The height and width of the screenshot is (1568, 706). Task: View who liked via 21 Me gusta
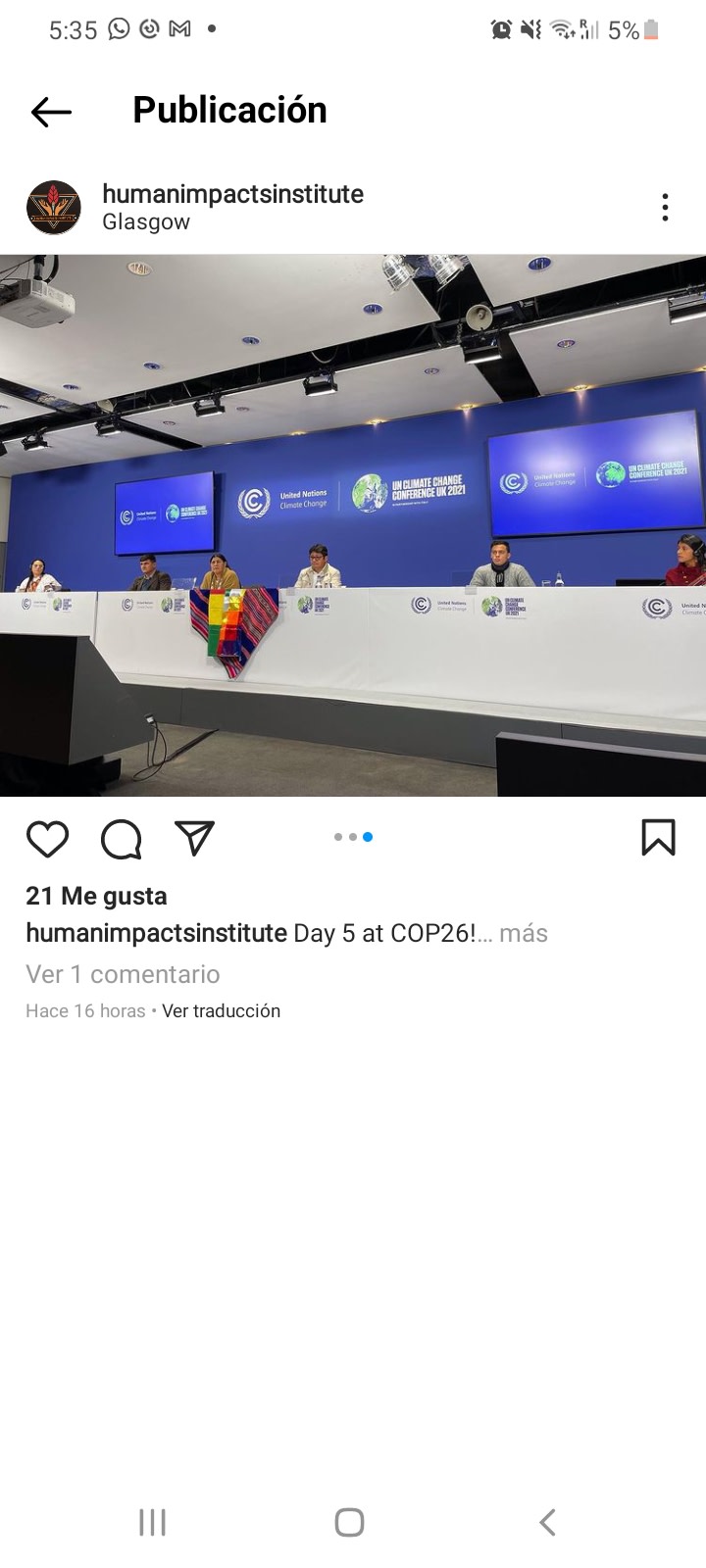[x=96, y=896]
